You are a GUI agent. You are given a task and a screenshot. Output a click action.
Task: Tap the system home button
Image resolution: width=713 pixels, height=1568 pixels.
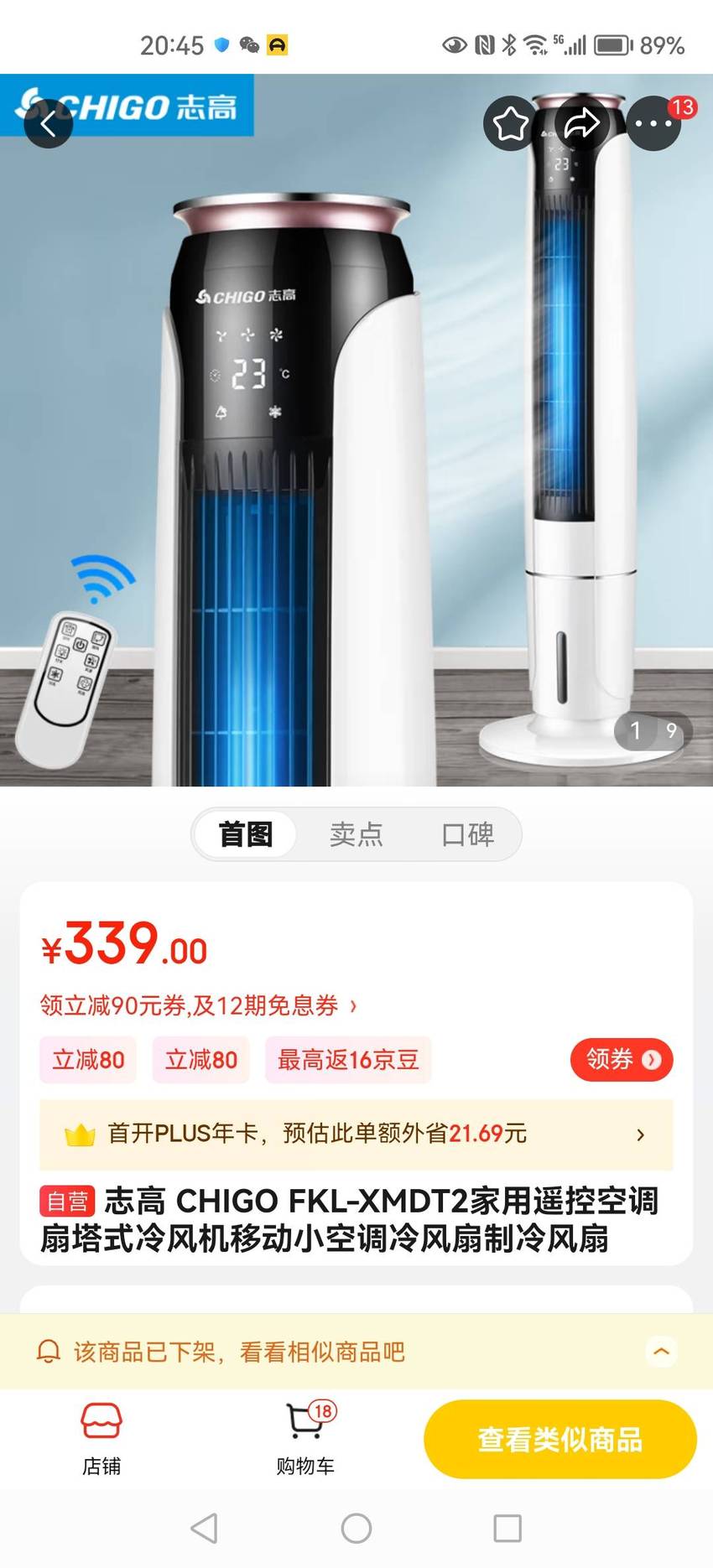point(356,1528)
